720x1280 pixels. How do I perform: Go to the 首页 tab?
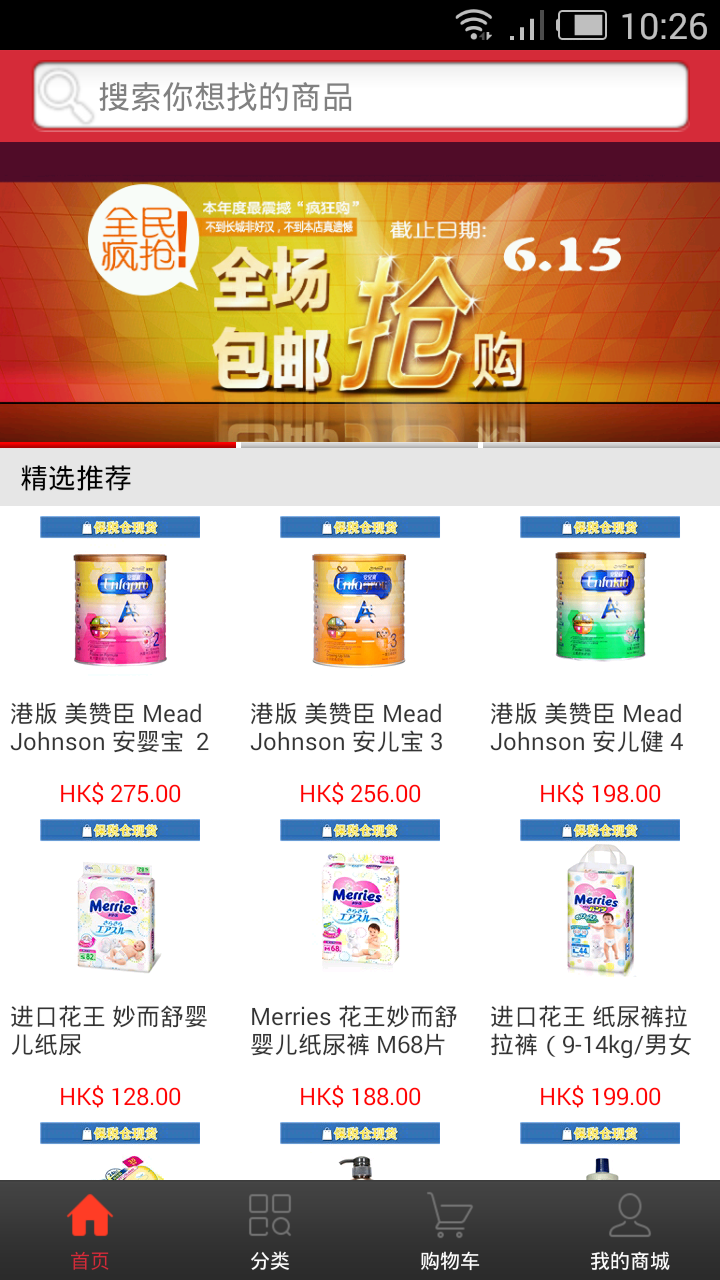pos(90,1230)
